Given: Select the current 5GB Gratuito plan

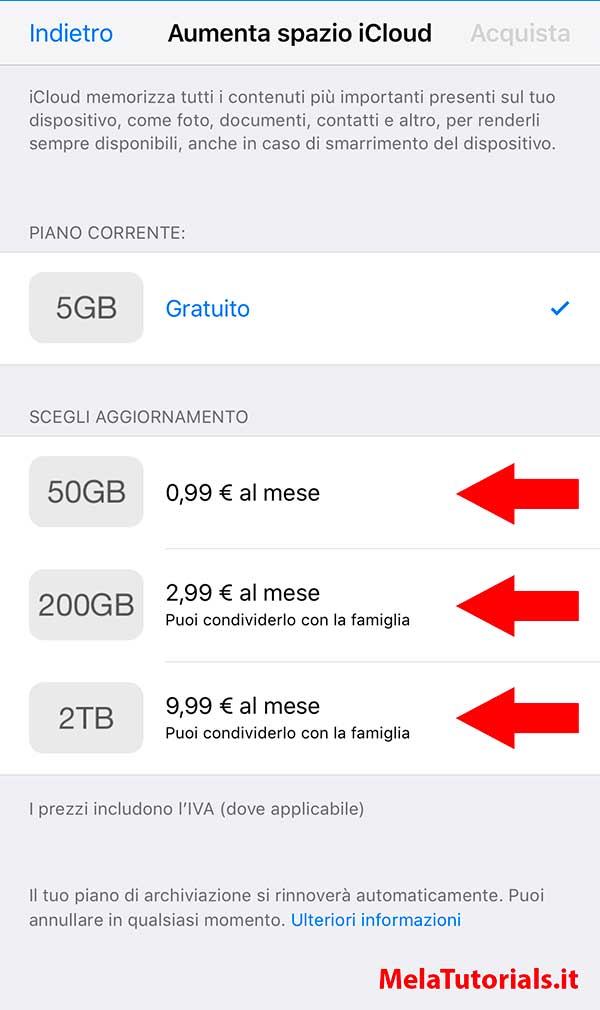Looking at the screenshot, I should point(300,308).
